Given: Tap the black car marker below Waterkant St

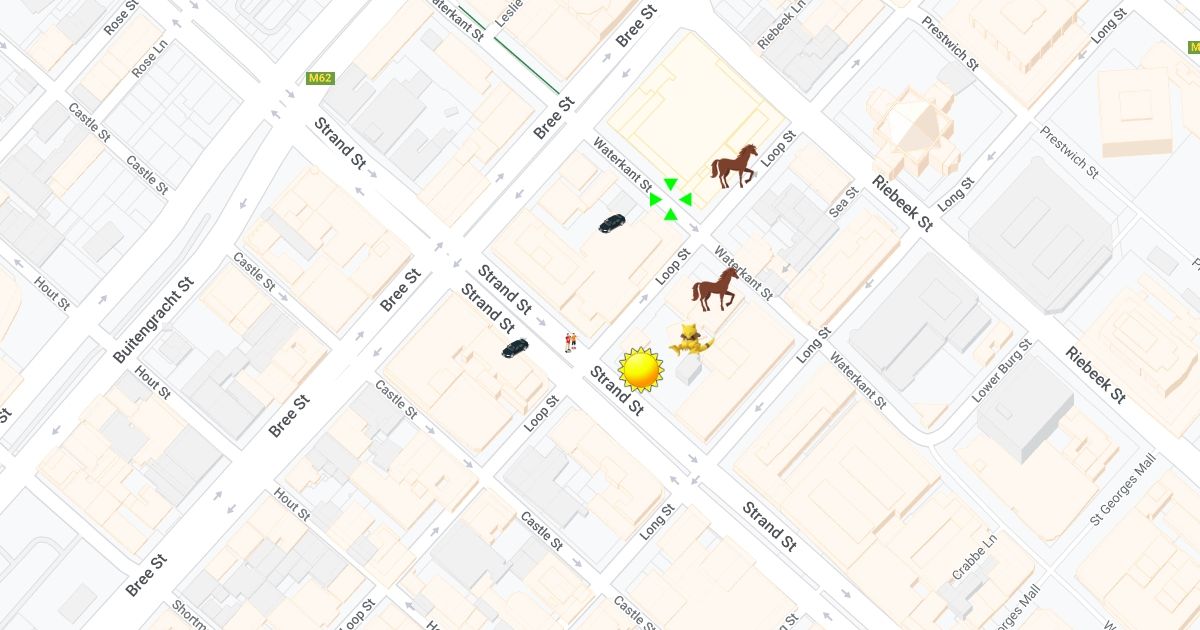Looking at the screenshot, I should 612,223.
